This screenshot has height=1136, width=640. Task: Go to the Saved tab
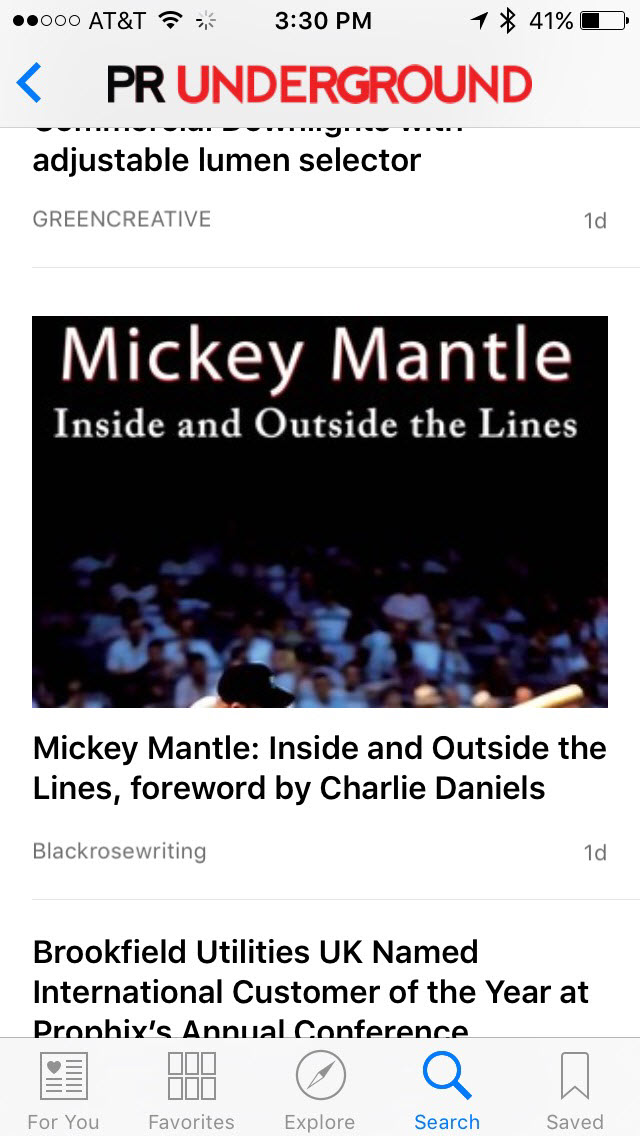tap(575, 1090)
